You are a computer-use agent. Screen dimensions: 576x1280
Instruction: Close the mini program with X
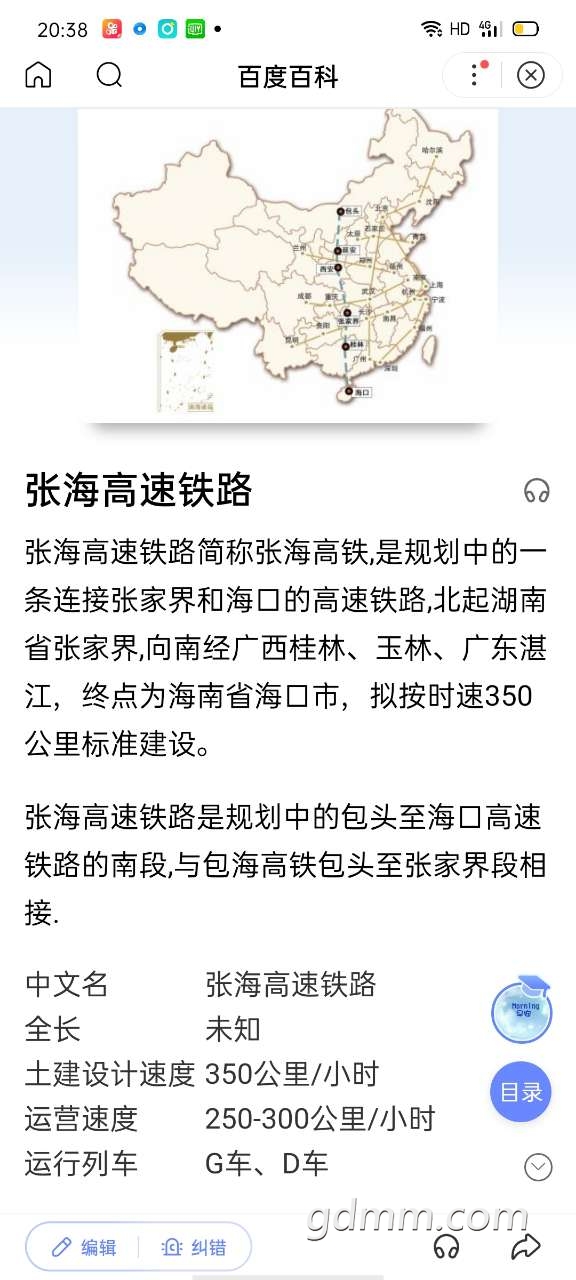(x=531, y=75)
